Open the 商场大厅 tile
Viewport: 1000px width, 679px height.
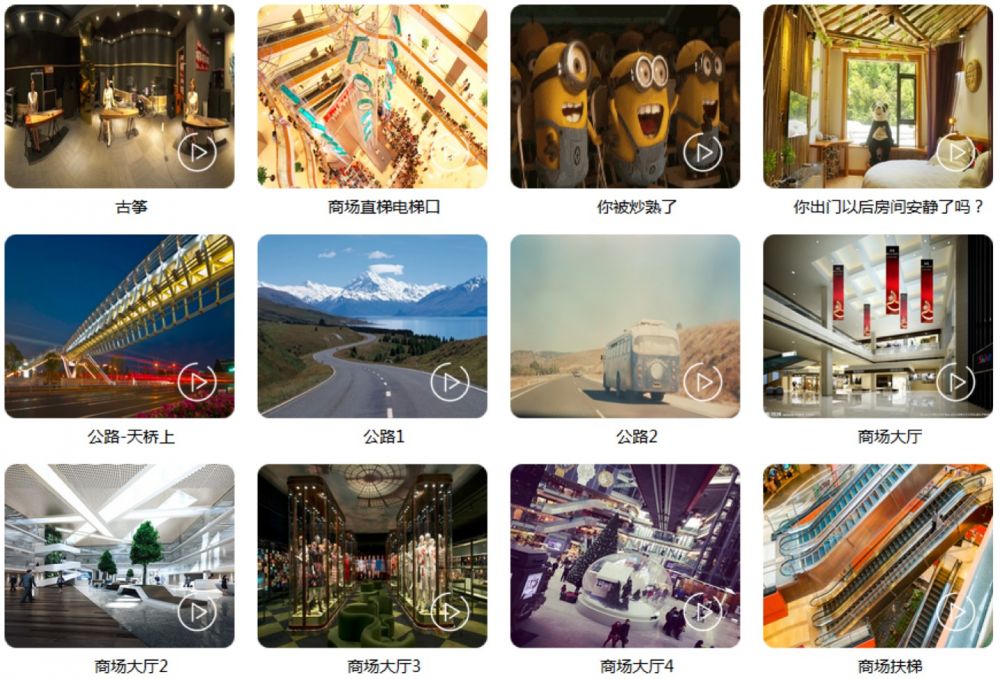877,326
